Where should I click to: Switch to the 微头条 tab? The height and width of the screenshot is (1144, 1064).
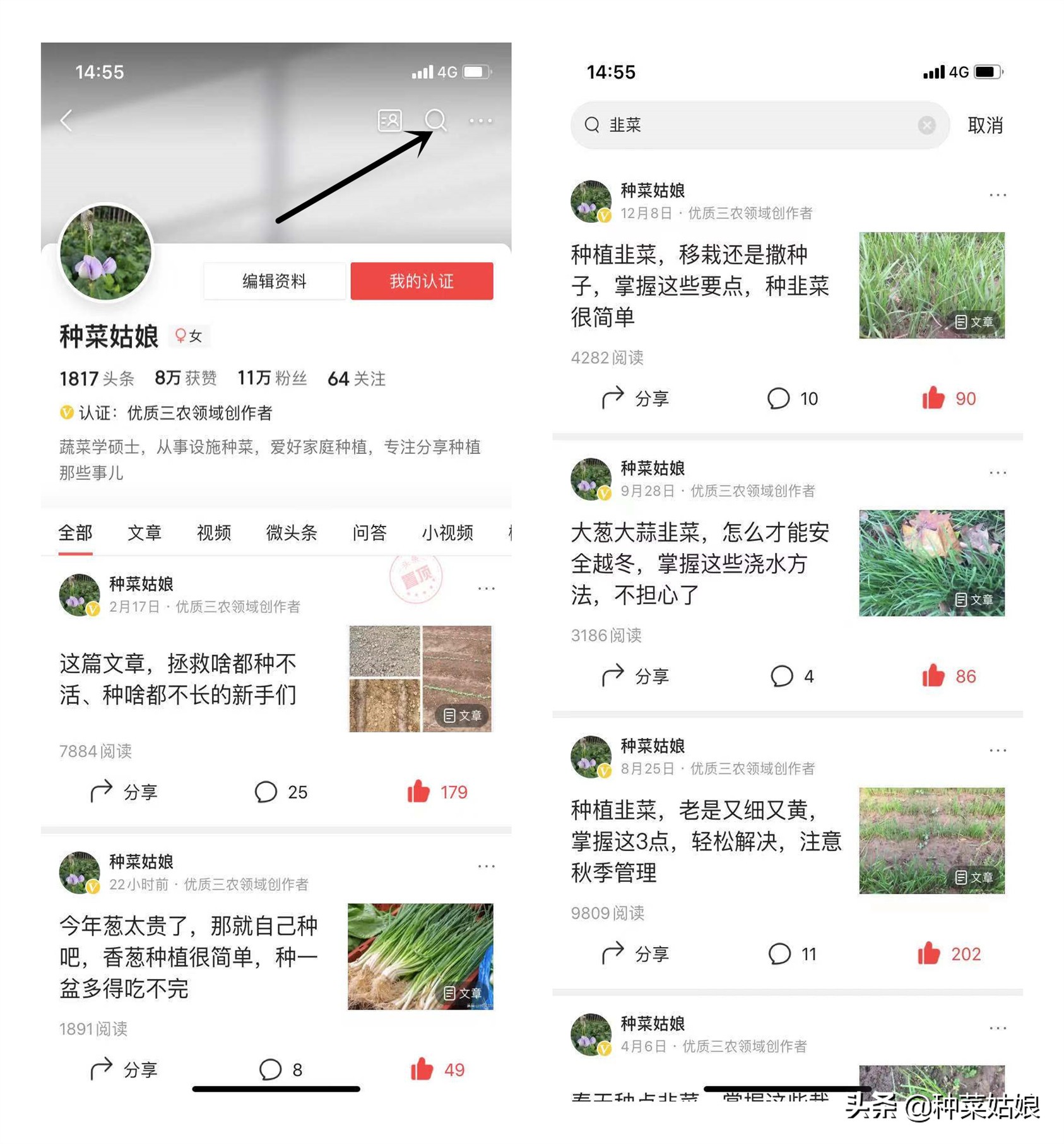coord(292,533)
